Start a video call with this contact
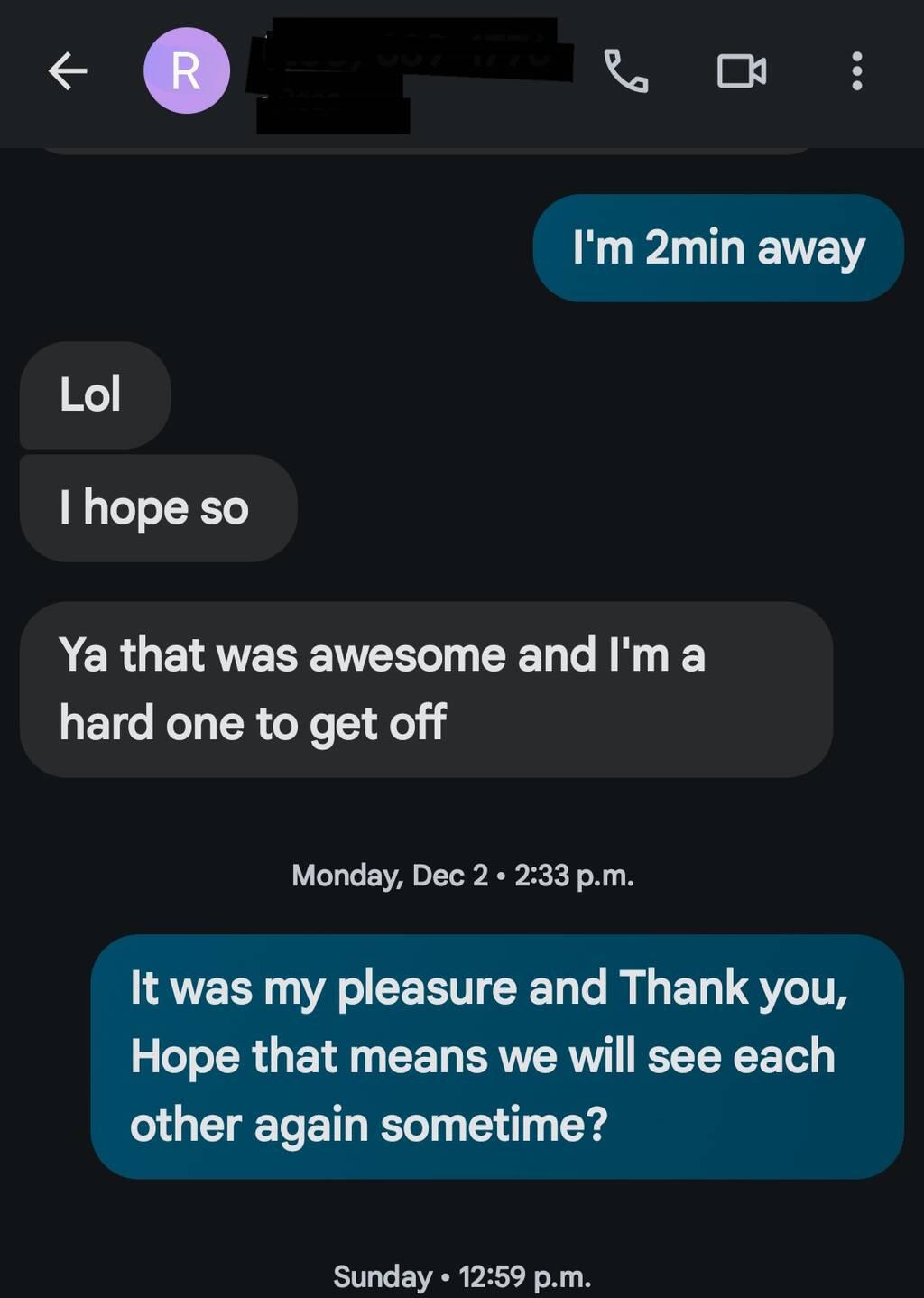 pyautogui.click(x=742, y=70)
